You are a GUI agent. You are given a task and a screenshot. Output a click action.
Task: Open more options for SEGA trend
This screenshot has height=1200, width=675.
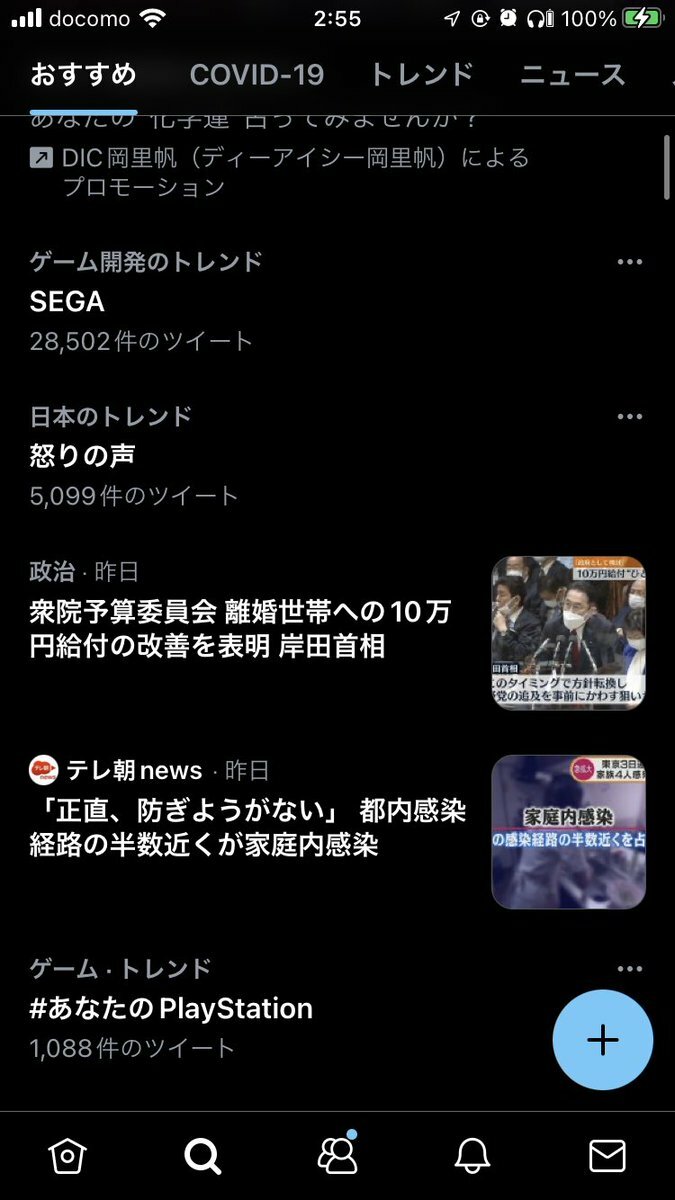tap(629, 262)
